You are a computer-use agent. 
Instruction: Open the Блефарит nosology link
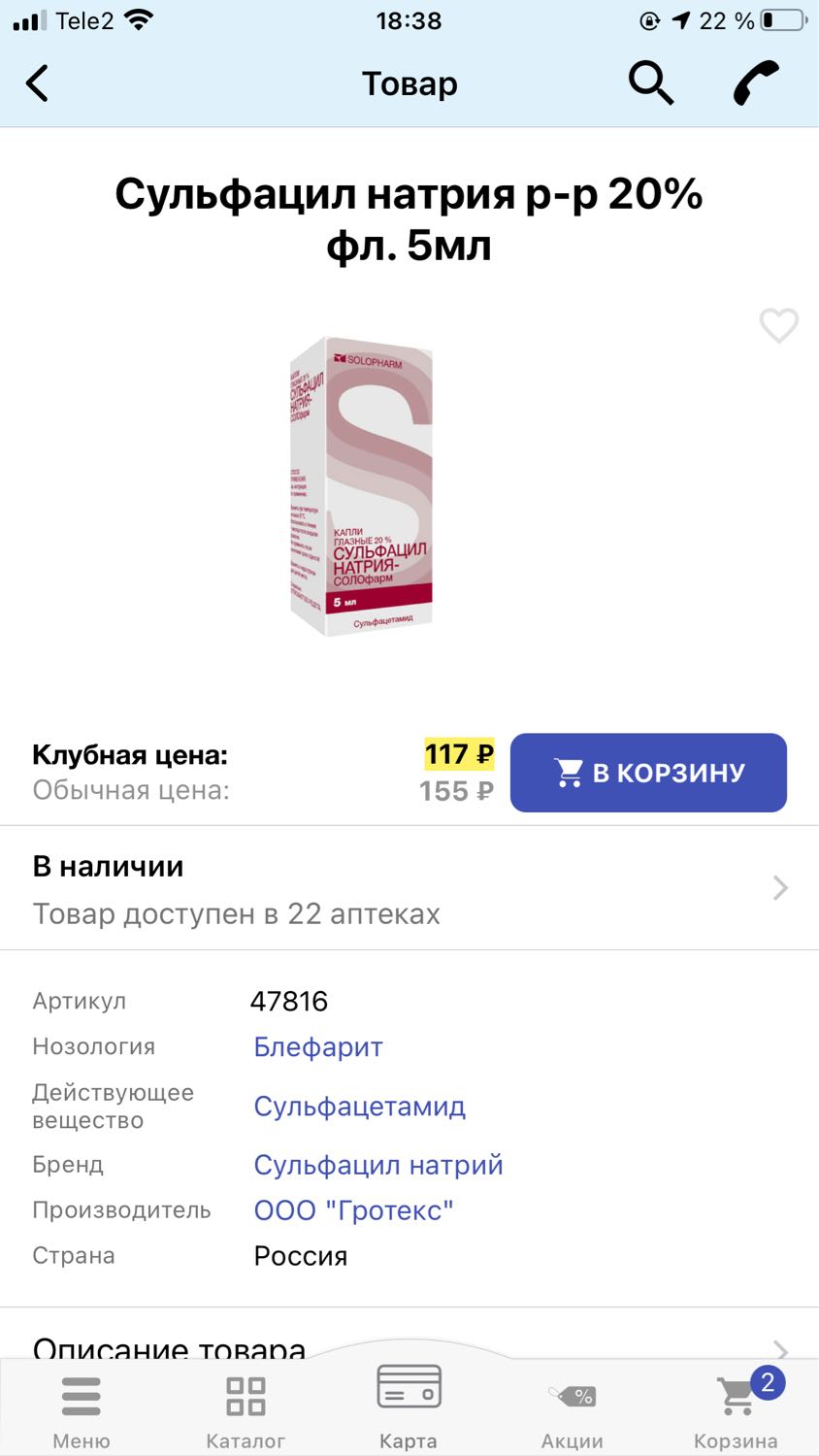(x=318, y=1046)
